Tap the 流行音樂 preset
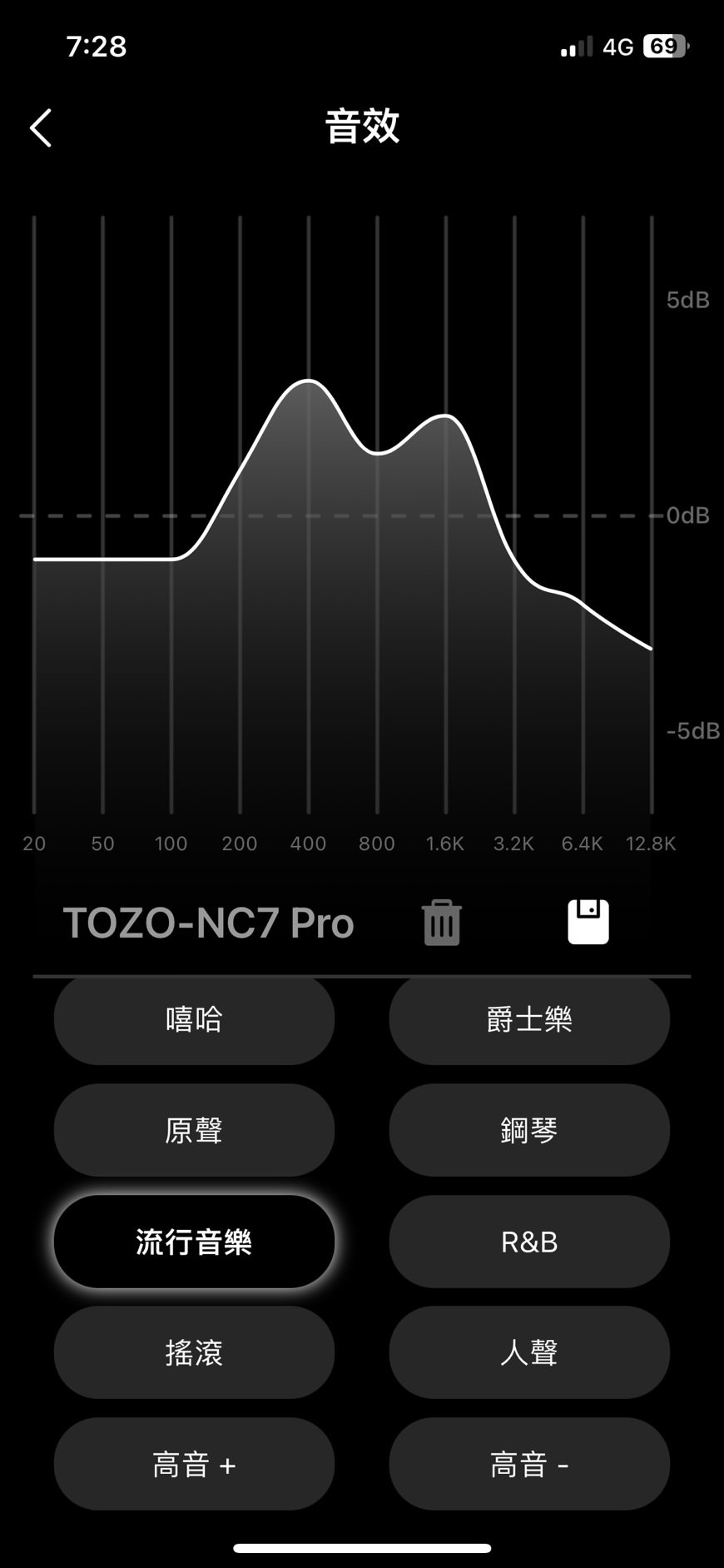The height and width of the screenshot is (1568, 724). (194, 1242)
